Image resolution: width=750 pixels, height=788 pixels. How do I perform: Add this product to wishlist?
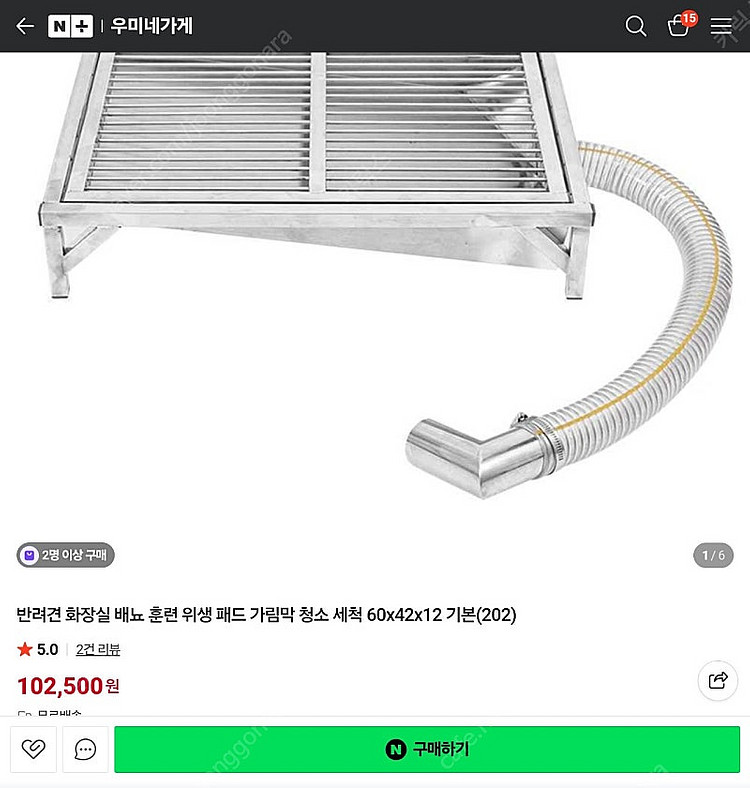point(31,750)
